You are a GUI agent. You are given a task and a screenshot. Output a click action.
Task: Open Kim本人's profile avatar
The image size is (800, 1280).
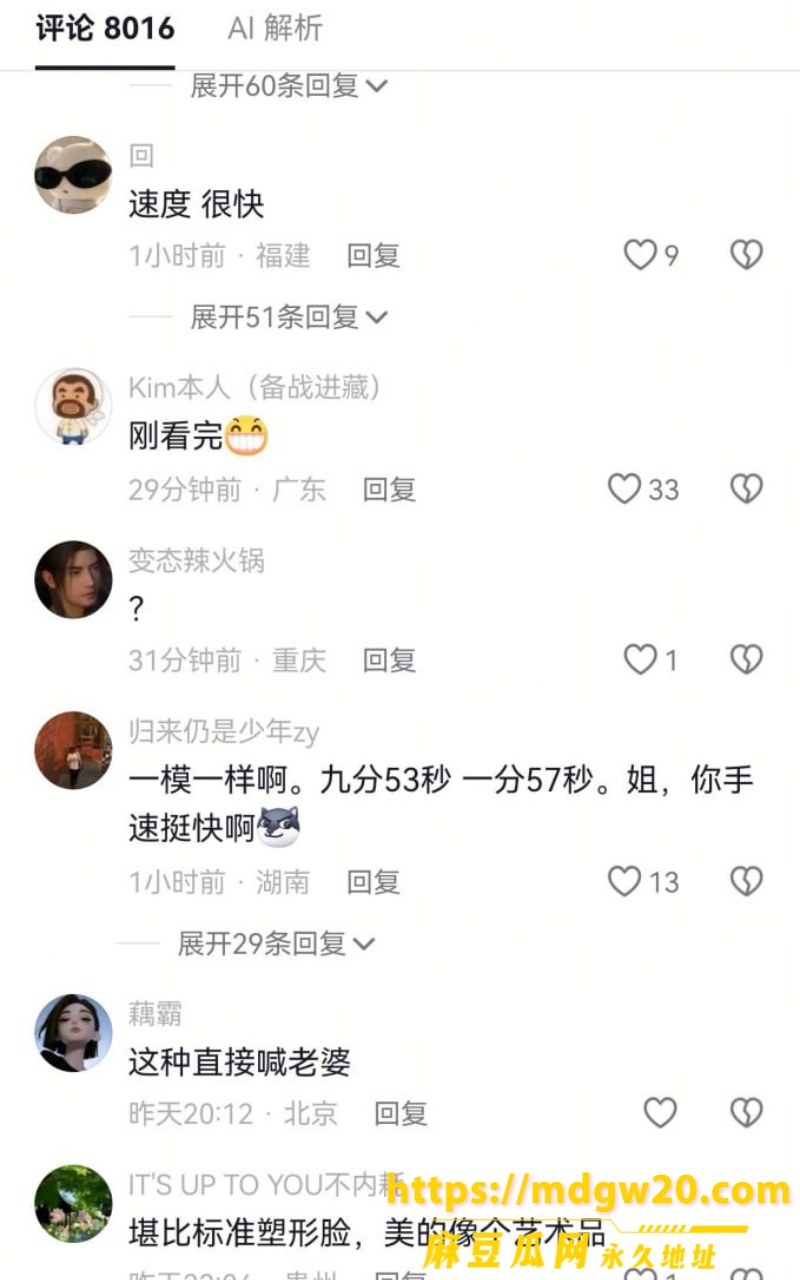[x=74, y=406]
